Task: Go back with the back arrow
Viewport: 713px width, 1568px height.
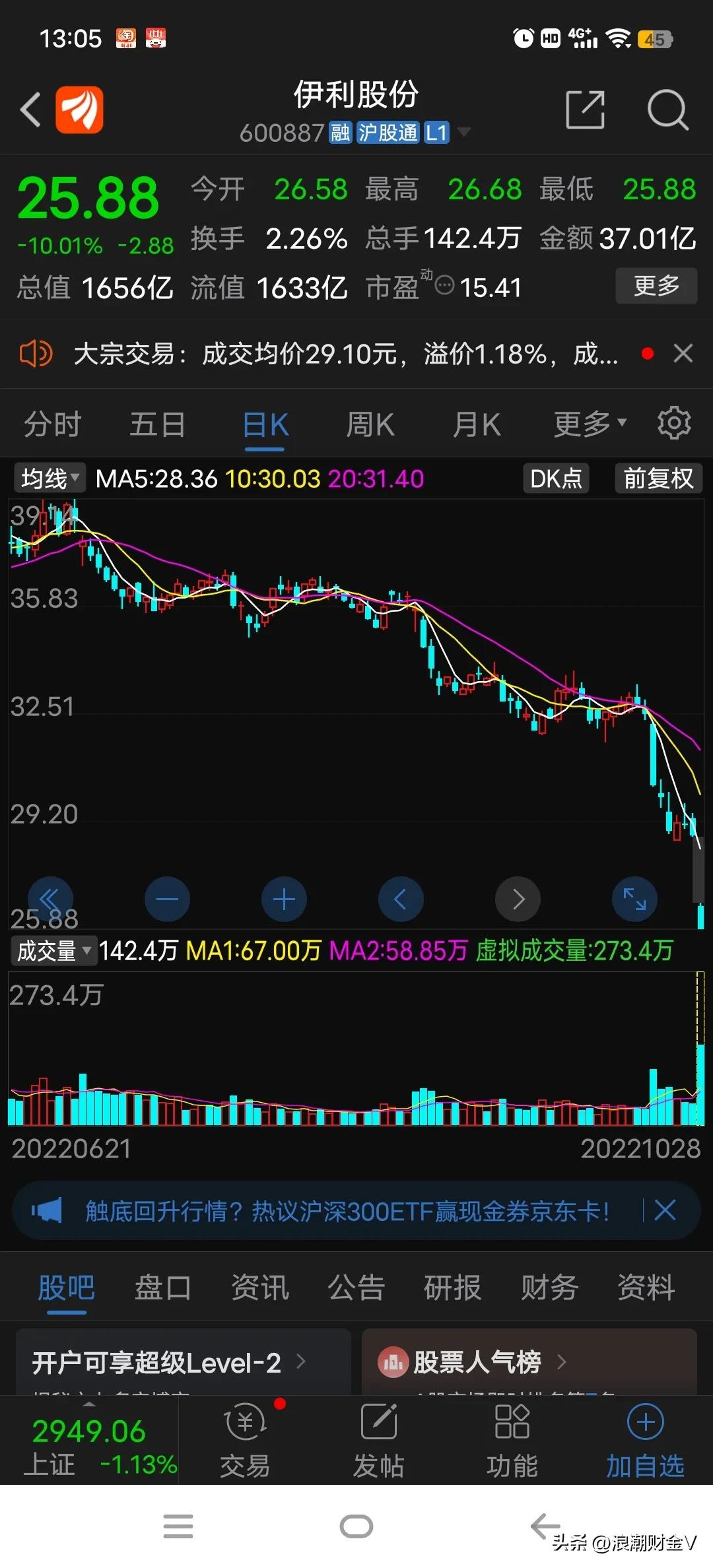Action: point(30,110)
